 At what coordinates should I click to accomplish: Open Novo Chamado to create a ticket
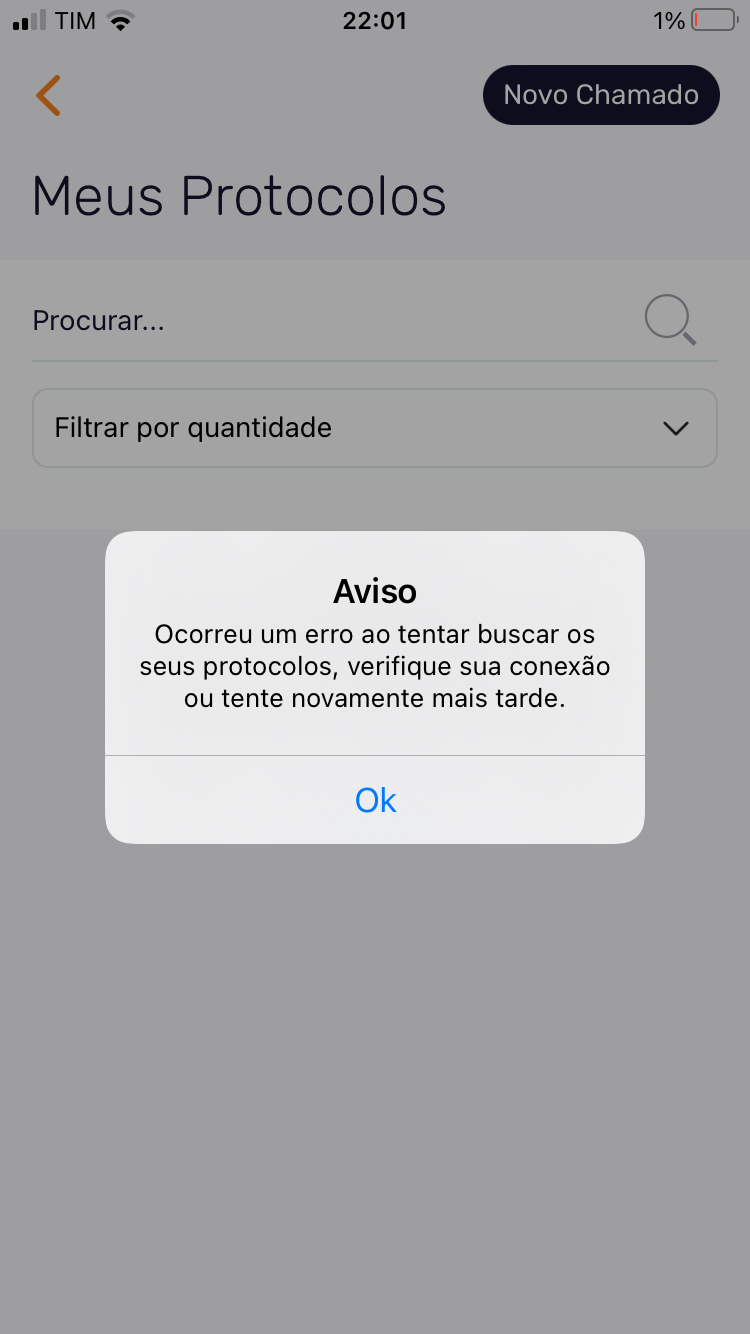tap(601, 95)
